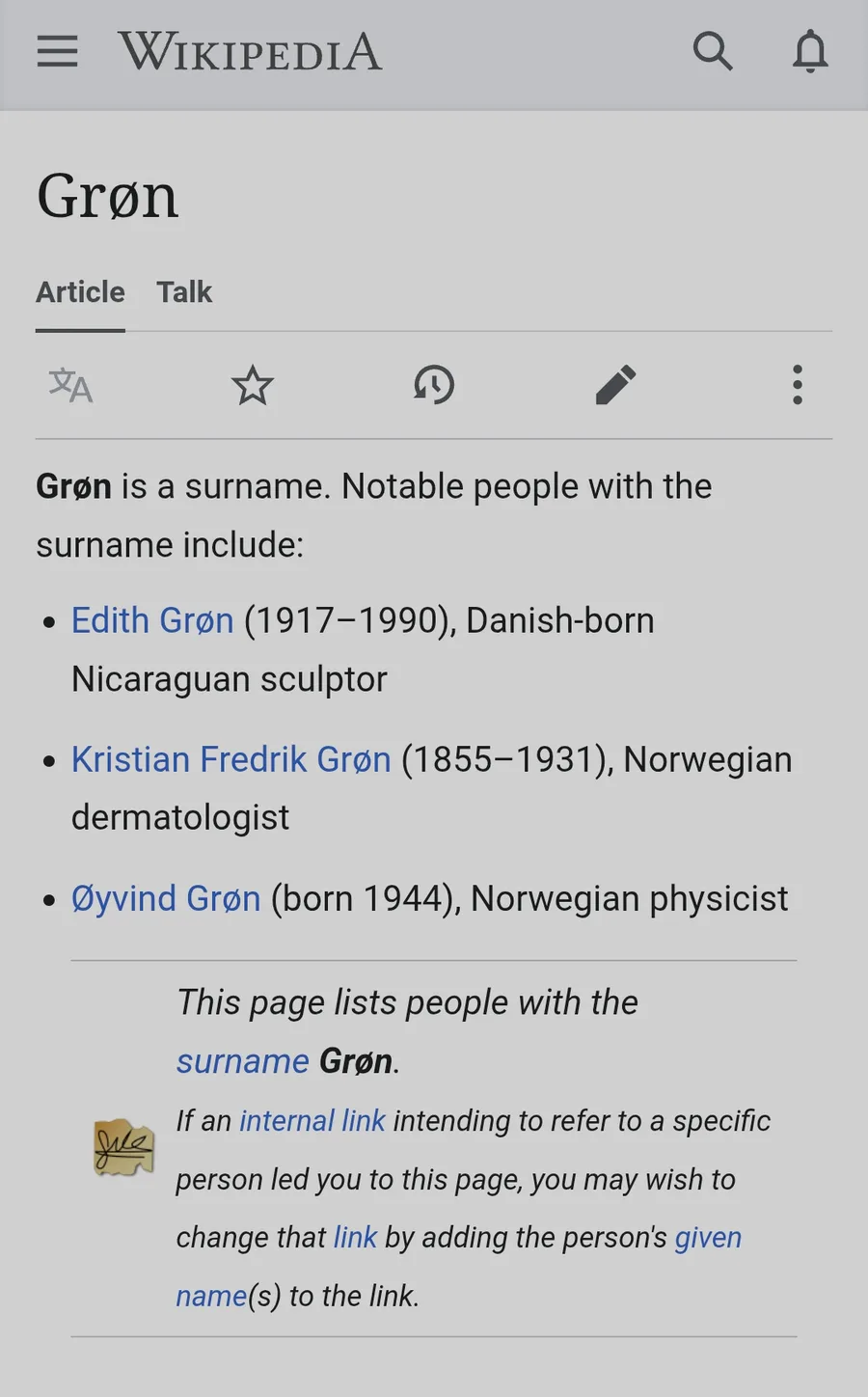Open the Øyvind Grøn article

tap(166, 898)
